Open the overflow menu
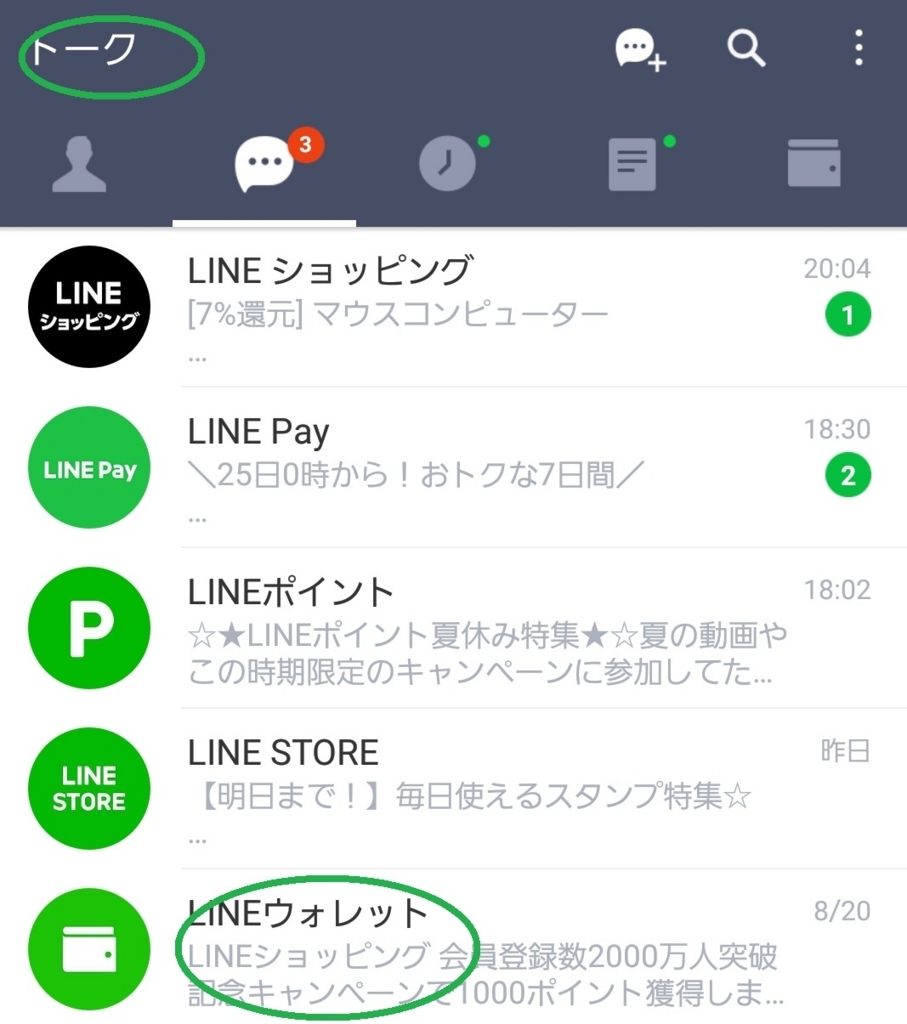This screenshot has width=907, height=1024. (858, 47)
